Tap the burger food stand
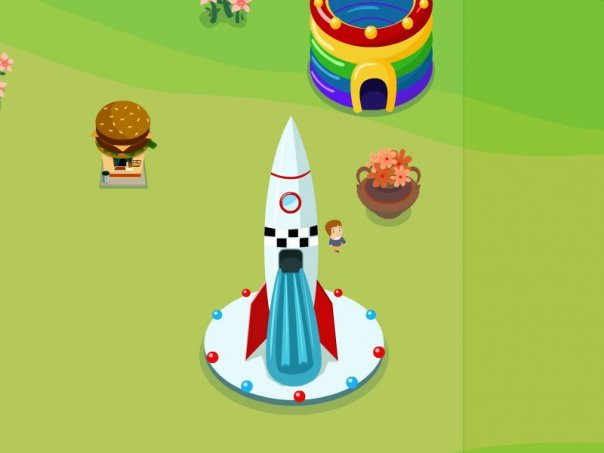This screenshot has height=453, width=604. pos(123,142)
